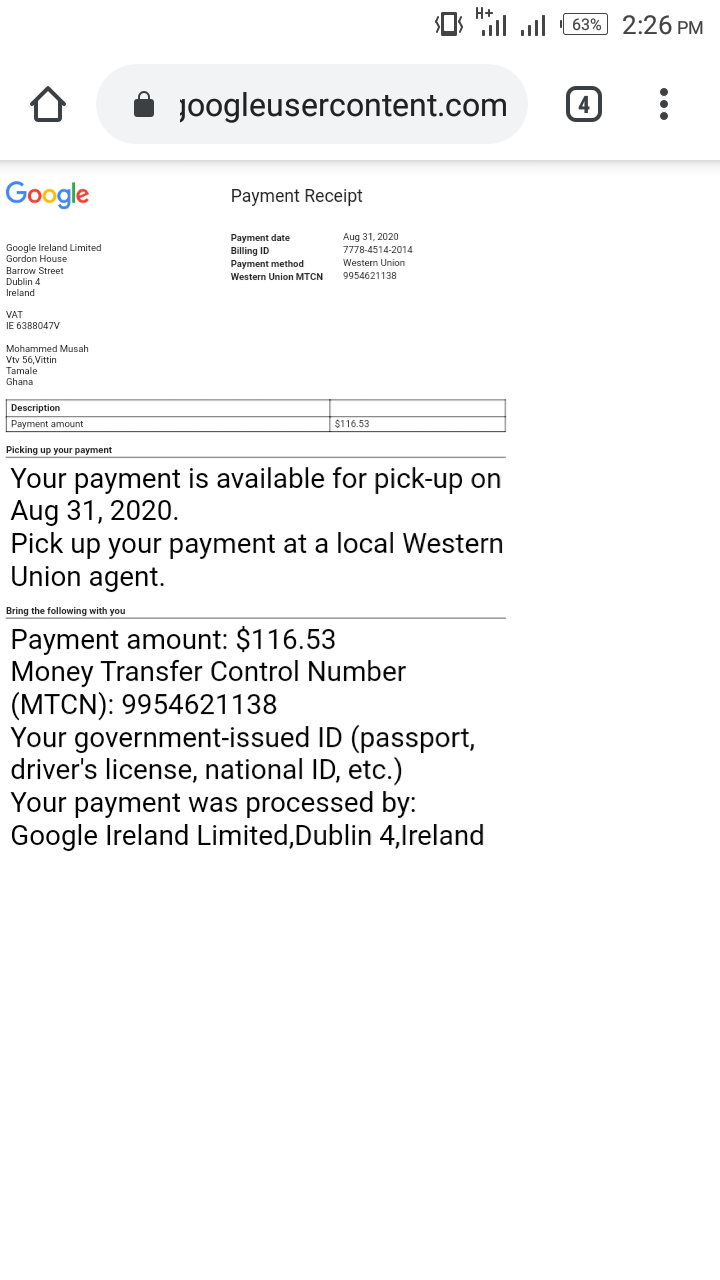Tap the Description header cell of the table
The width and height of the screenshot is (720, 1280).
click(35, 407)
